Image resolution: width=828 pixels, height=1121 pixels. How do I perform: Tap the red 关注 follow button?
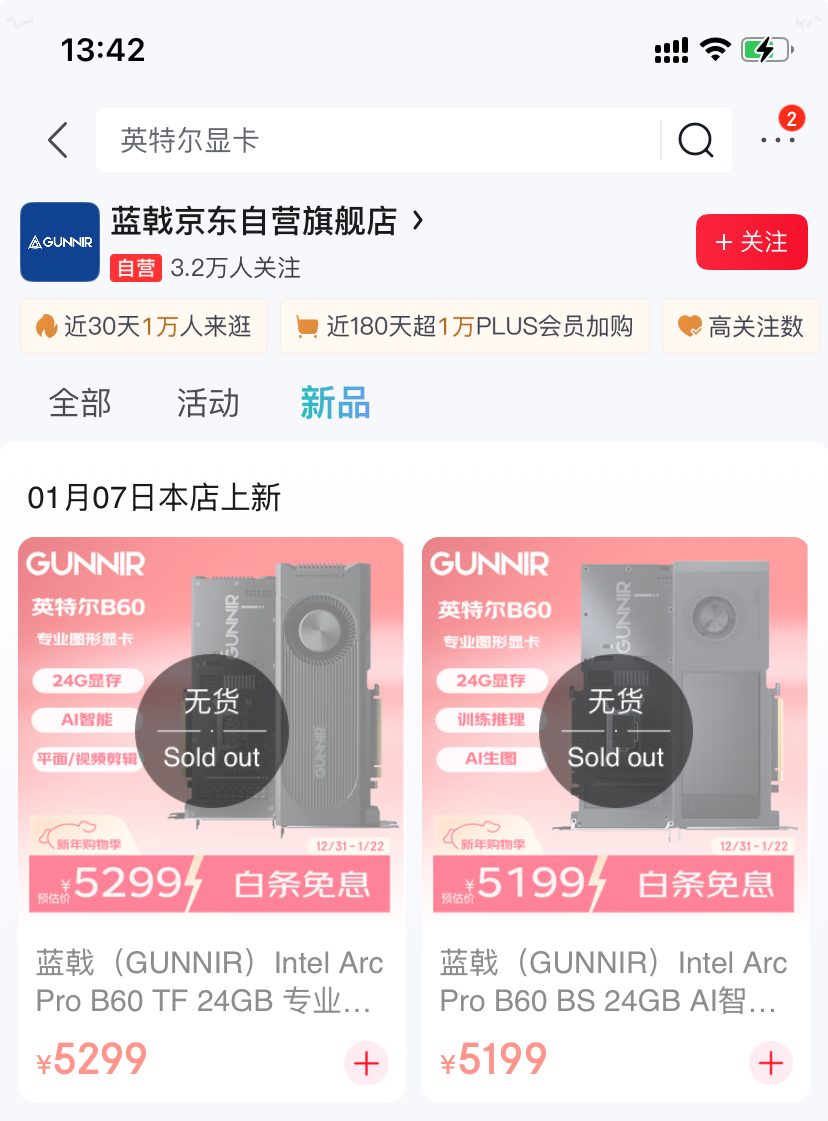pyautogui.click(x=752, y=242)
